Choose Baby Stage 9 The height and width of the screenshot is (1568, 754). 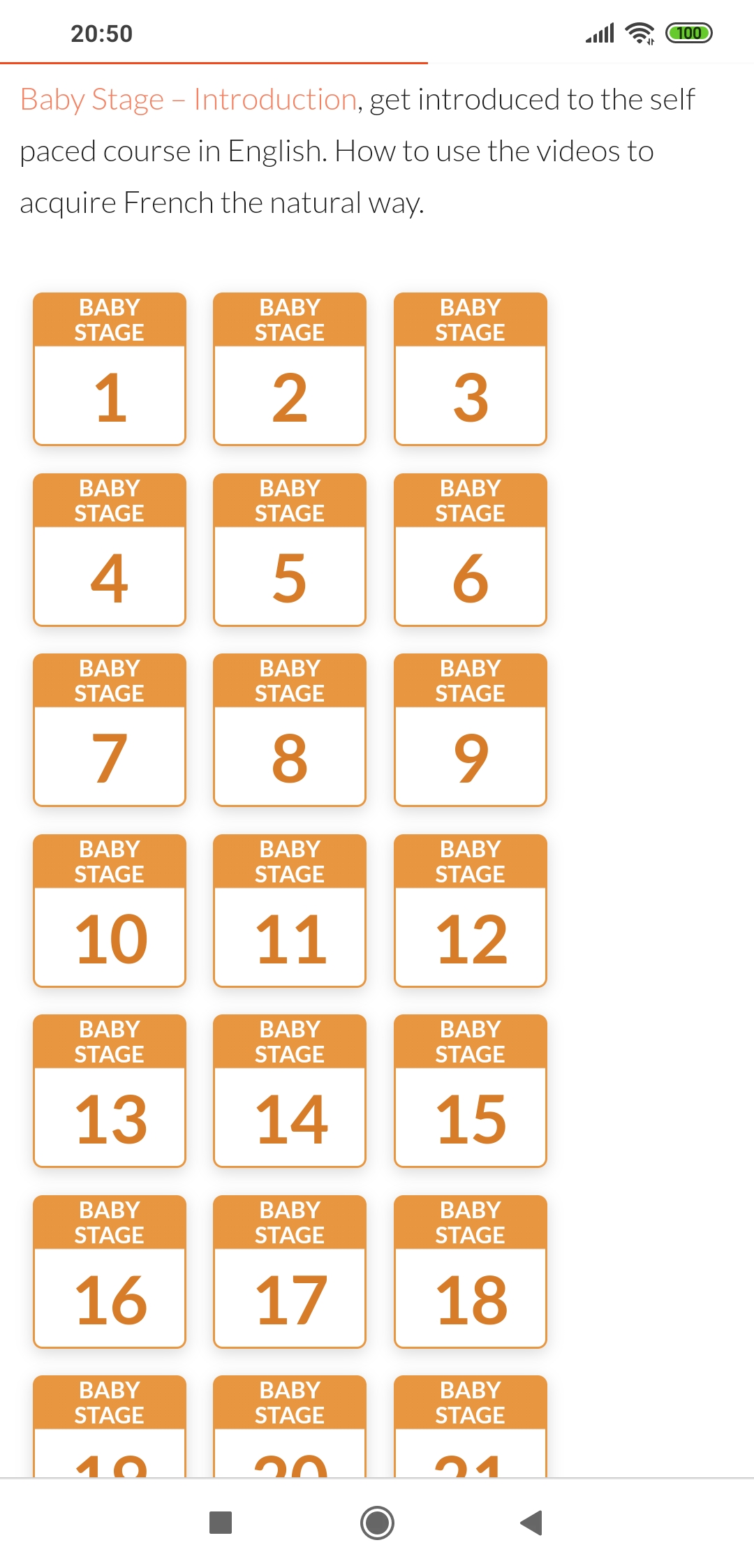pyautogui.click(x=470, y=730)
